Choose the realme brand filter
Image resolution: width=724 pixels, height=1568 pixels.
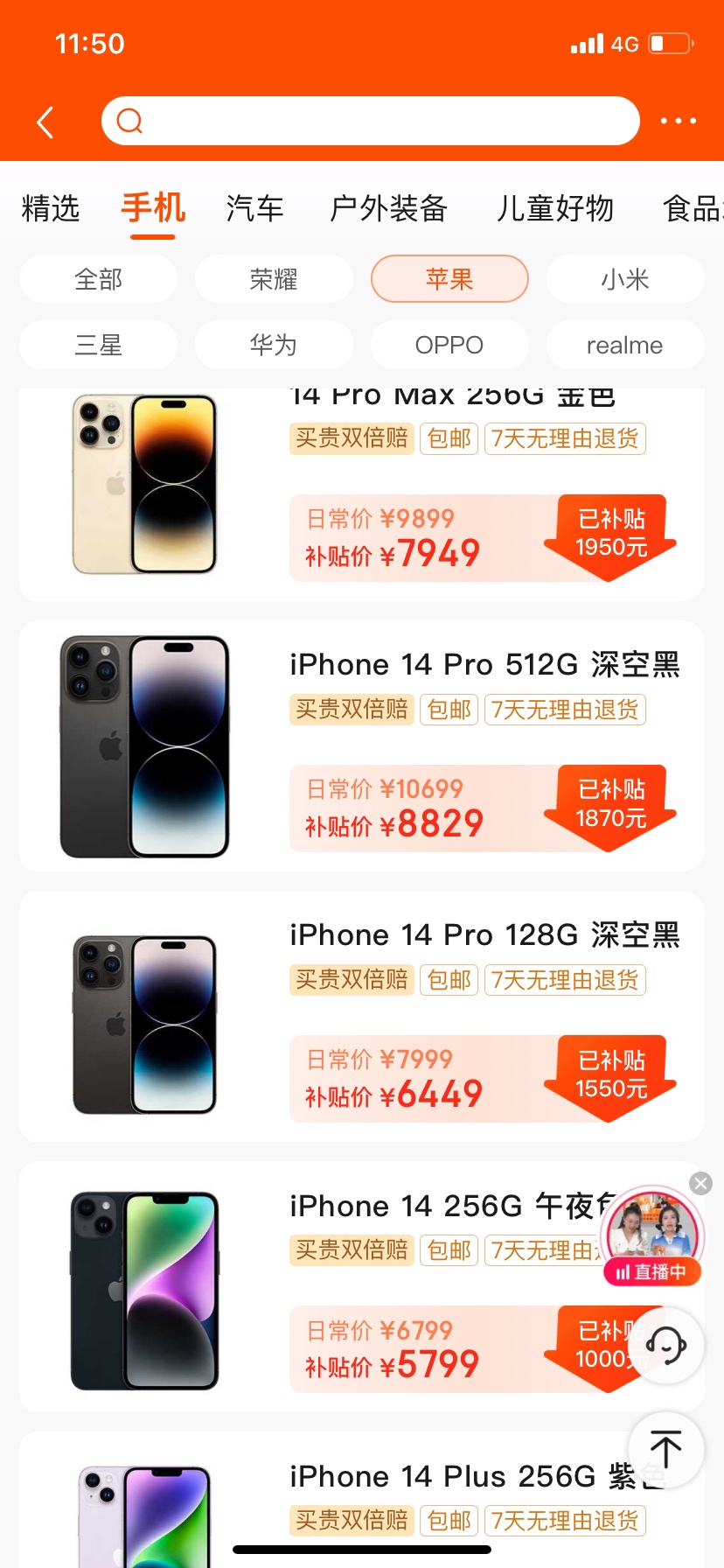click(x=624, y=345)
